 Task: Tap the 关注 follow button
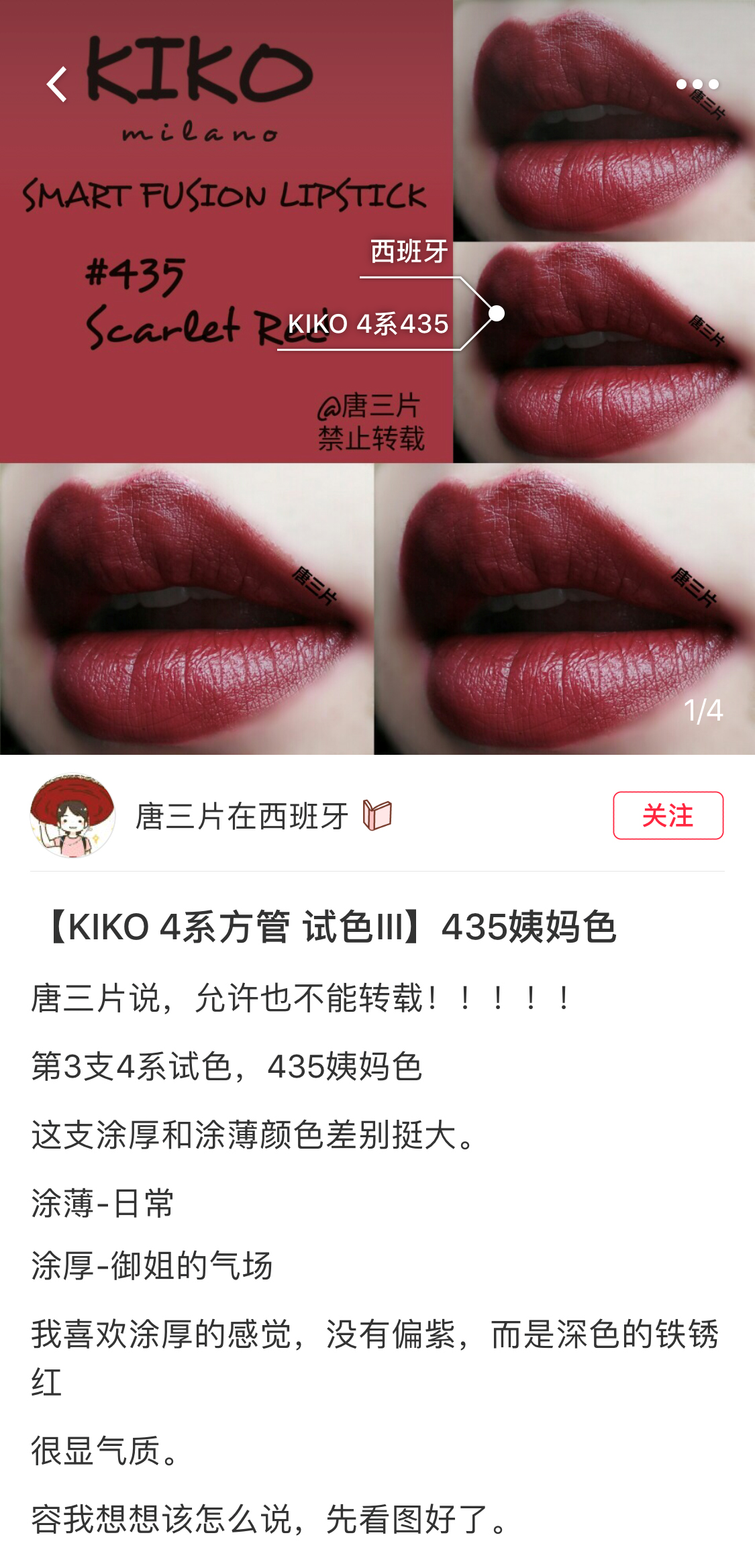pyautogui.click(x=668, y=815)
